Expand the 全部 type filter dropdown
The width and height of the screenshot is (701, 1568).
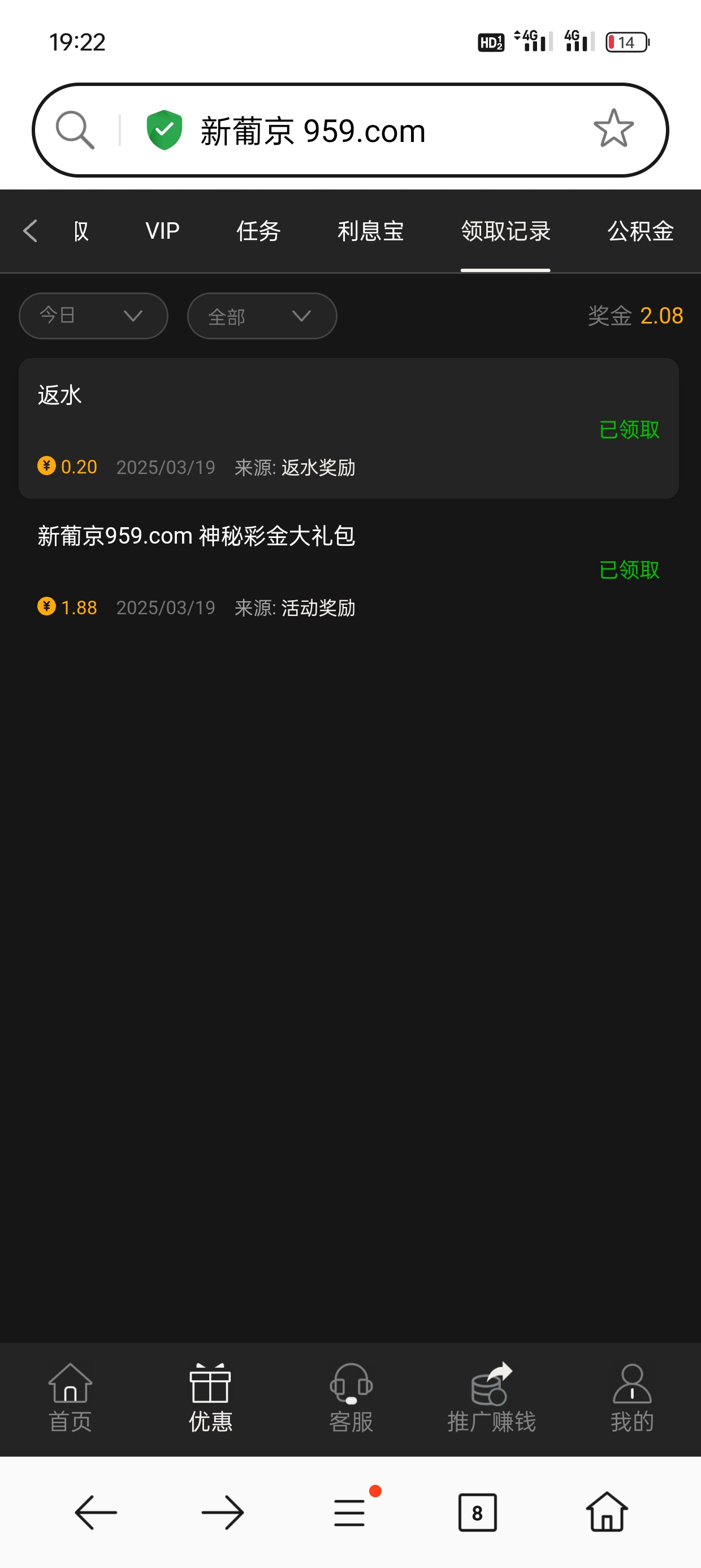262,316
